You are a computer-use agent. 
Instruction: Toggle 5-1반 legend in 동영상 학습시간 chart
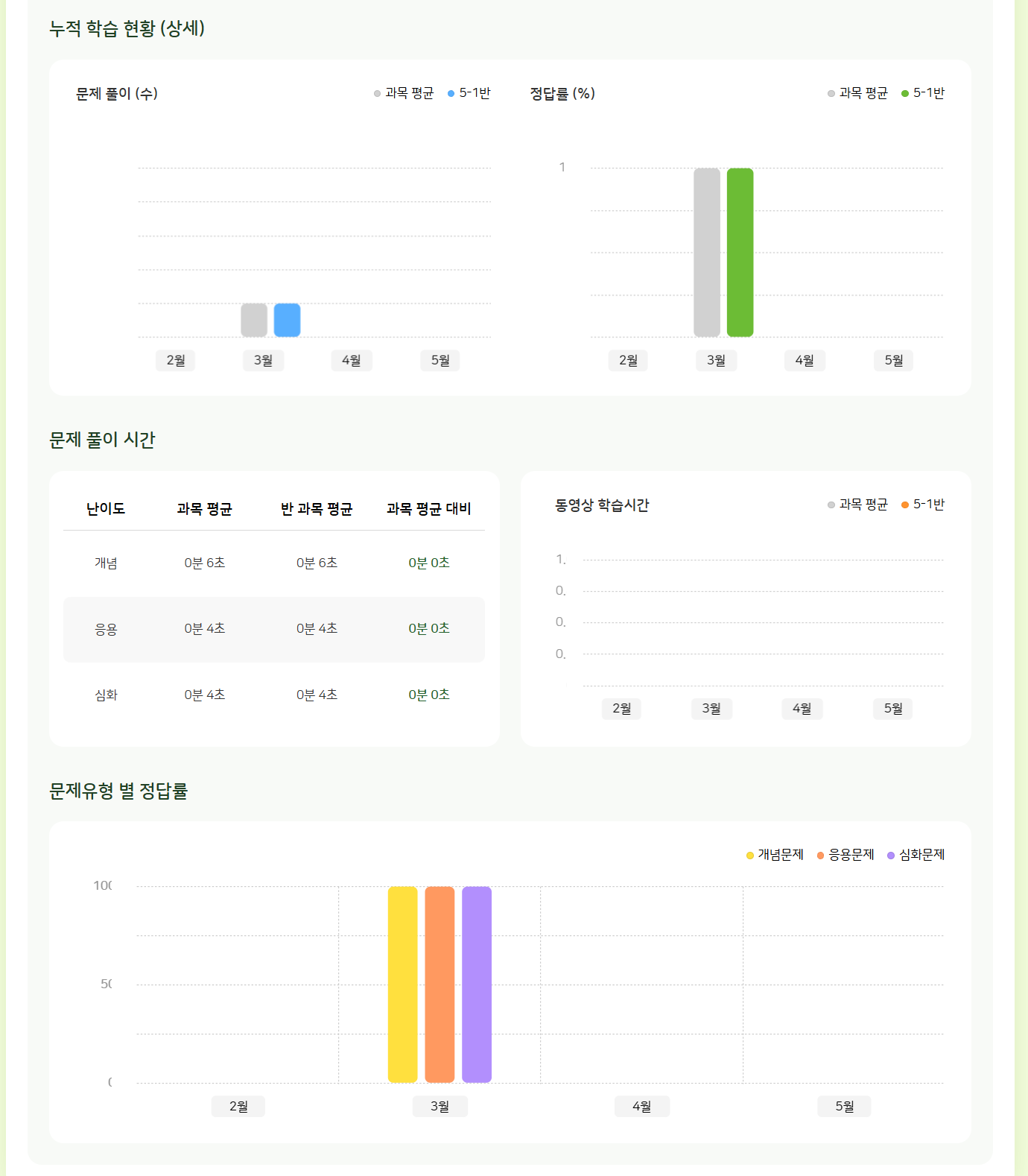[923, 505]
